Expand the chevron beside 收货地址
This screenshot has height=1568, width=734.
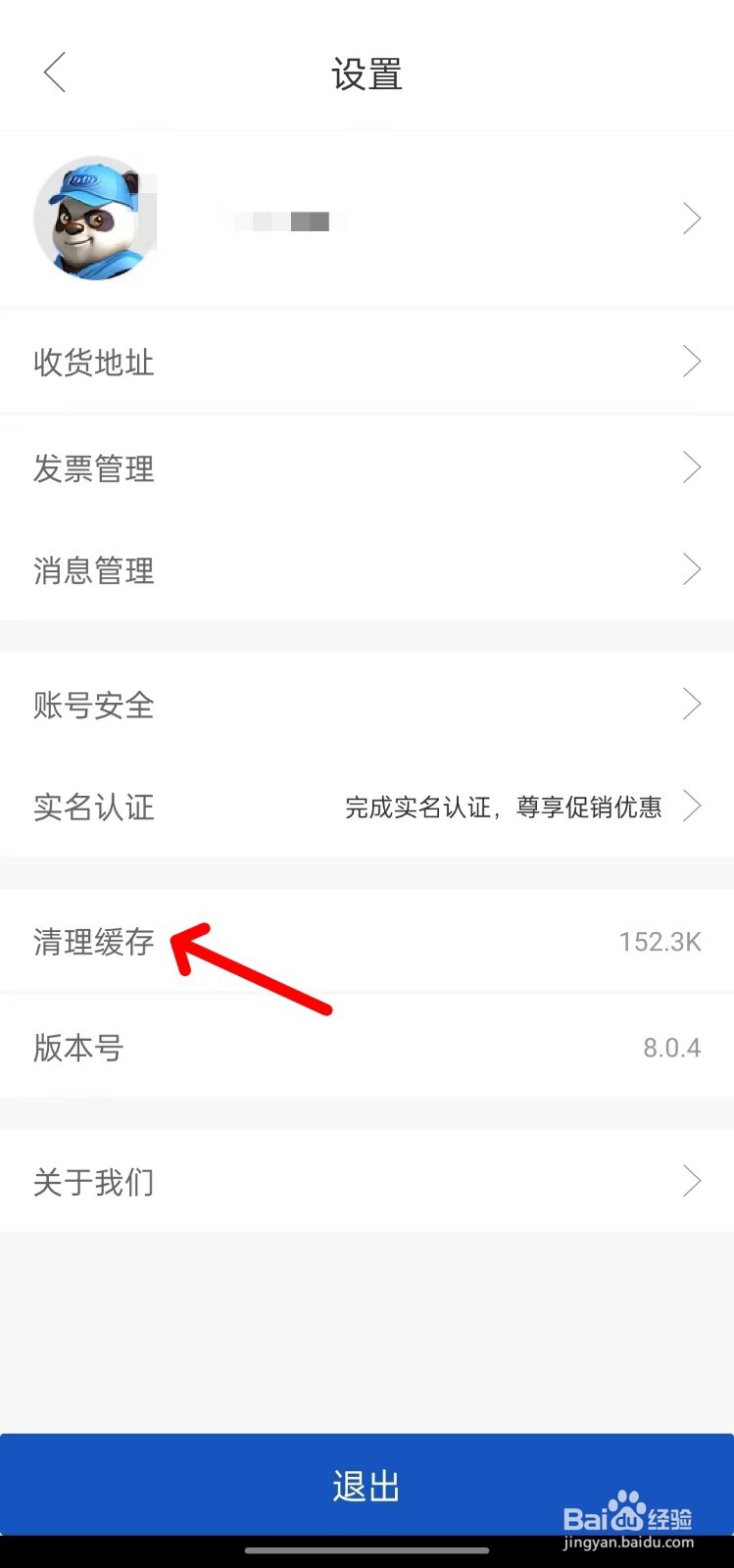point(692,362)
